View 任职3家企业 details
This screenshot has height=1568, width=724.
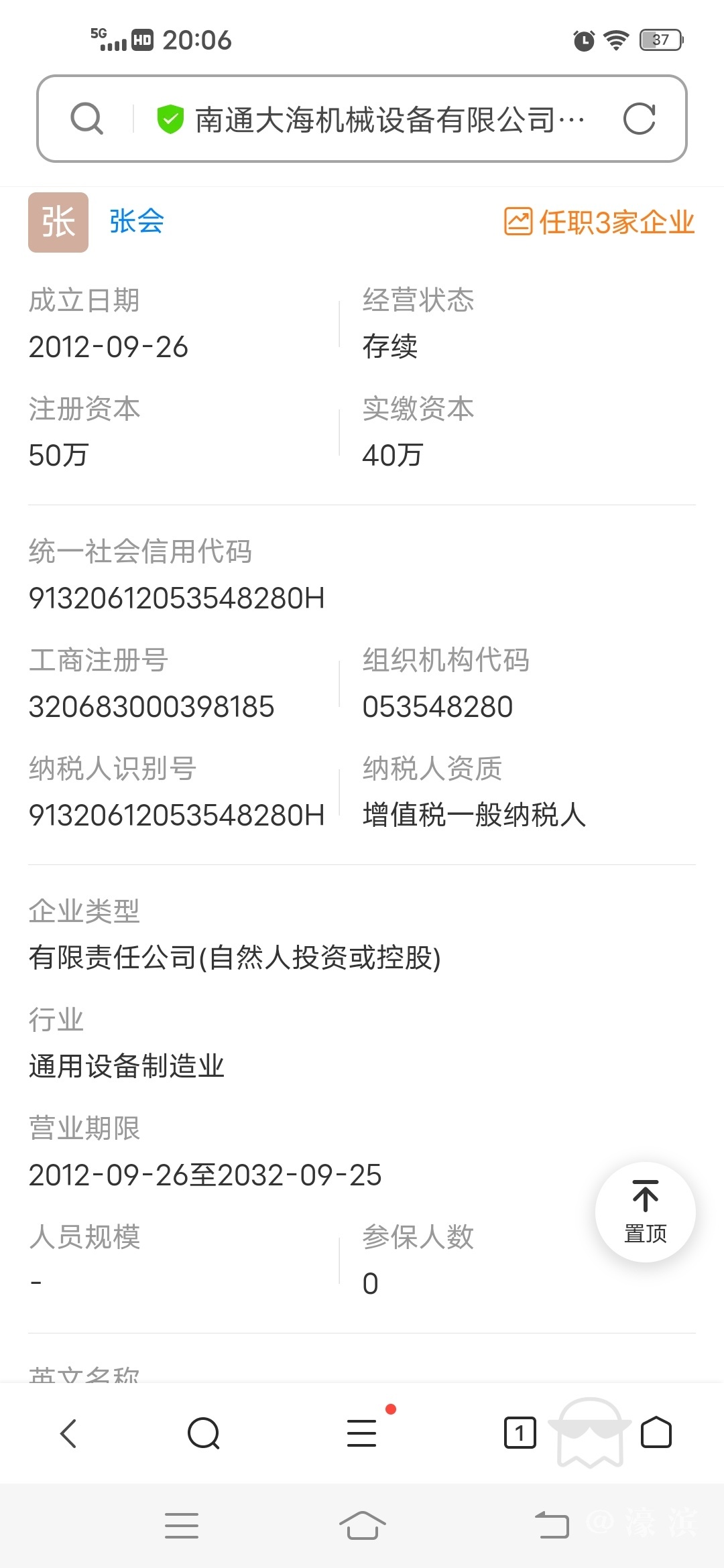pos(599,222)
